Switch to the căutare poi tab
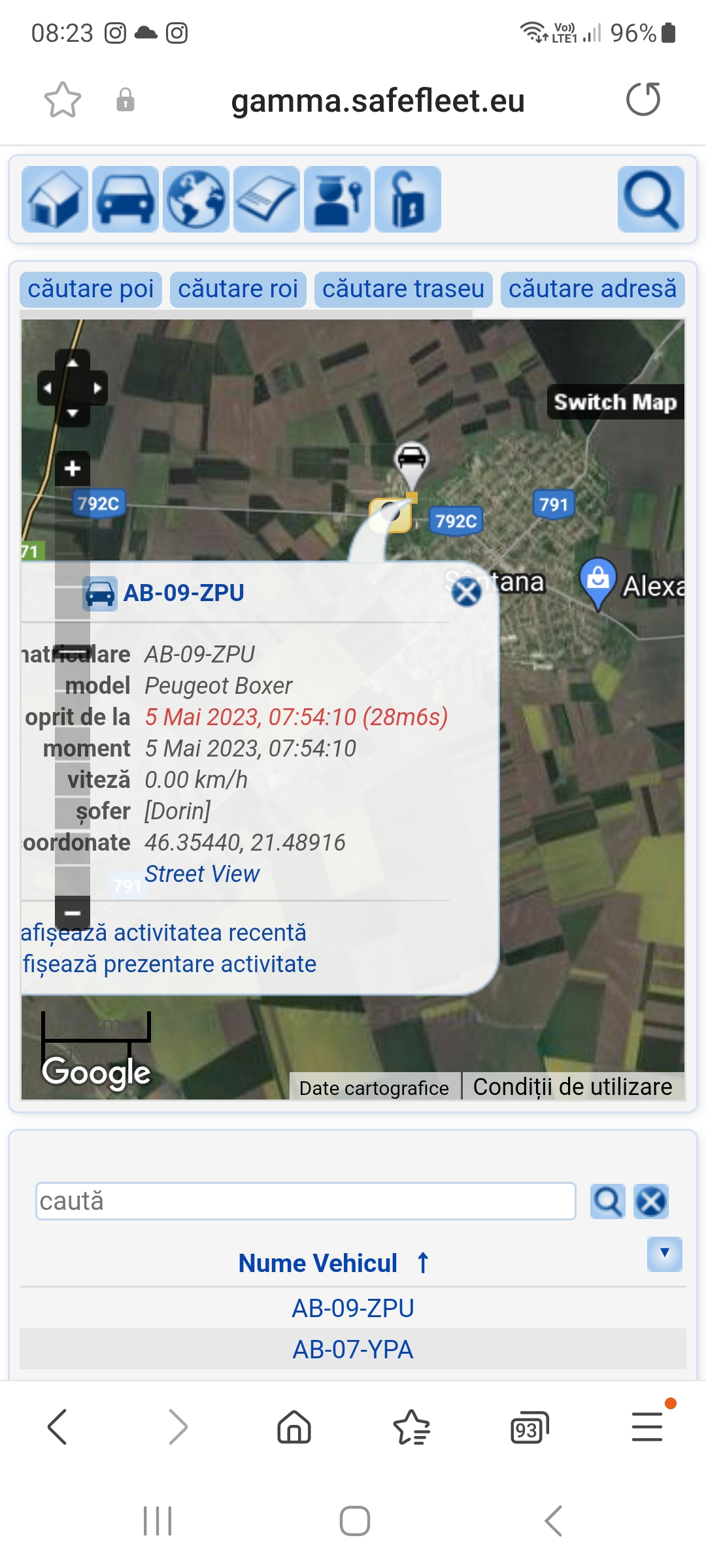 [x=91, y=289]
